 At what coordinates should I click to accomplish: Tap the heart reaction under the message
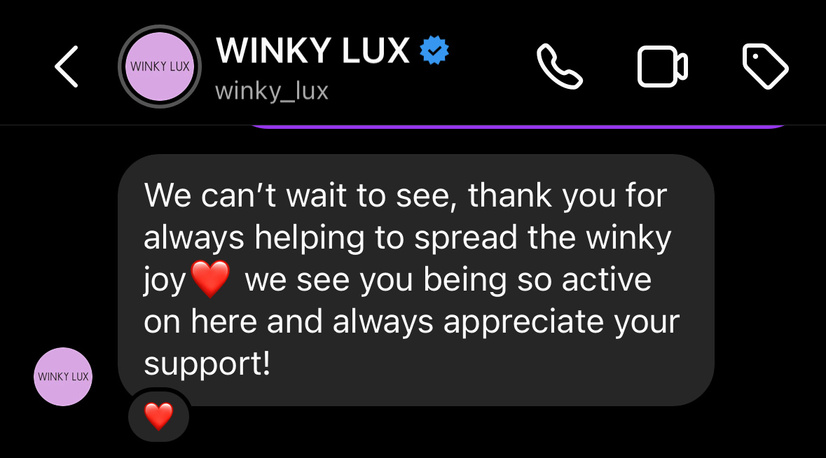pyautogui.click(x=159, y=415)
